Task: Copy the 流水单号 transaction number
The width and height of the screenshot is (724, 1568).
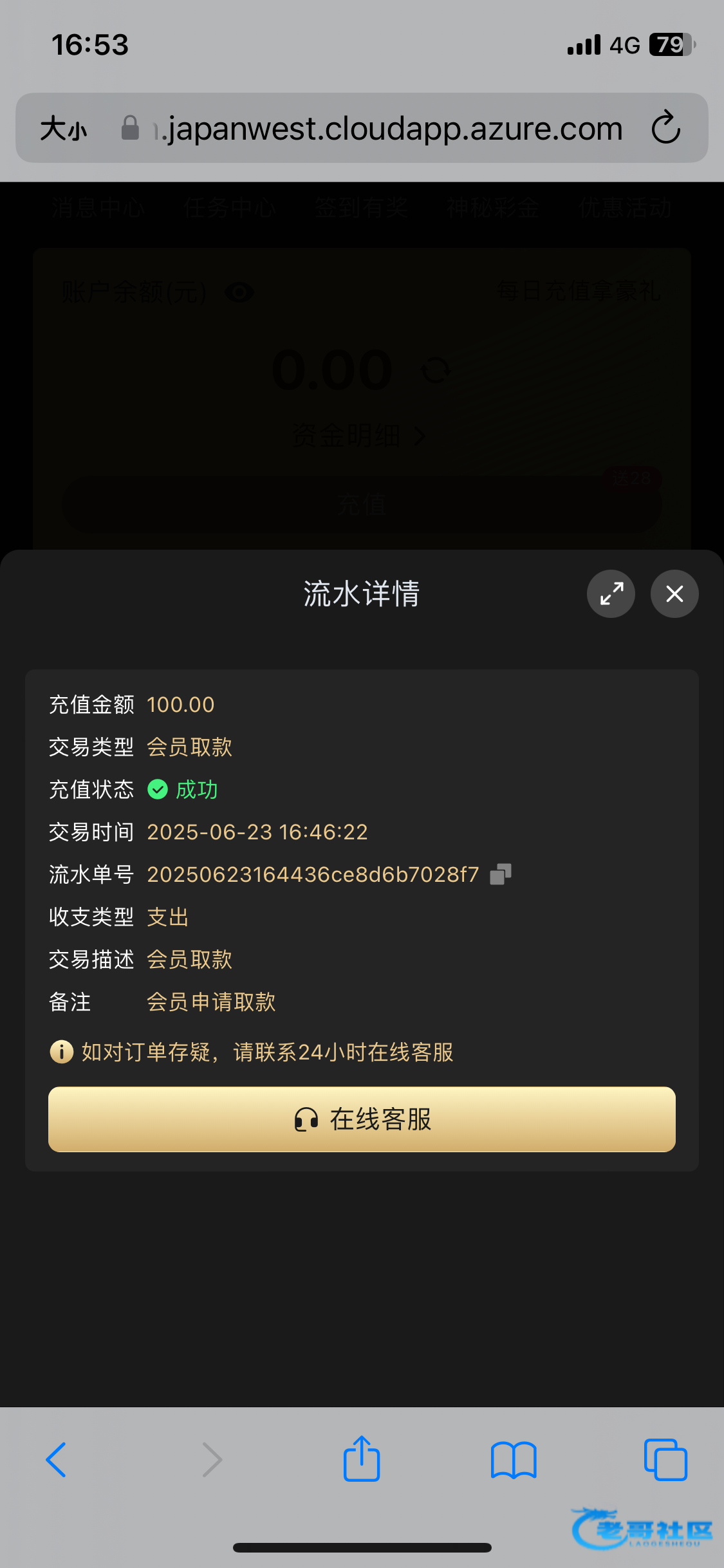Action: click(501, 874)
